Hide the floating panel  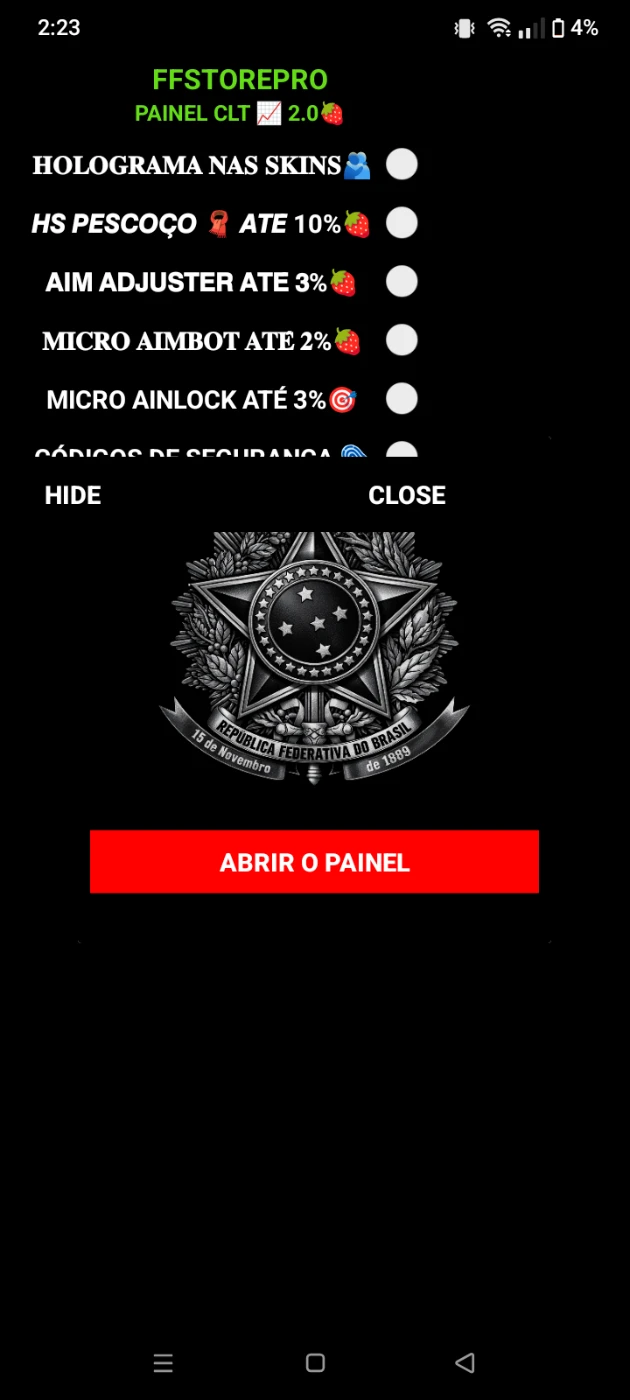[x=73, y=495]
